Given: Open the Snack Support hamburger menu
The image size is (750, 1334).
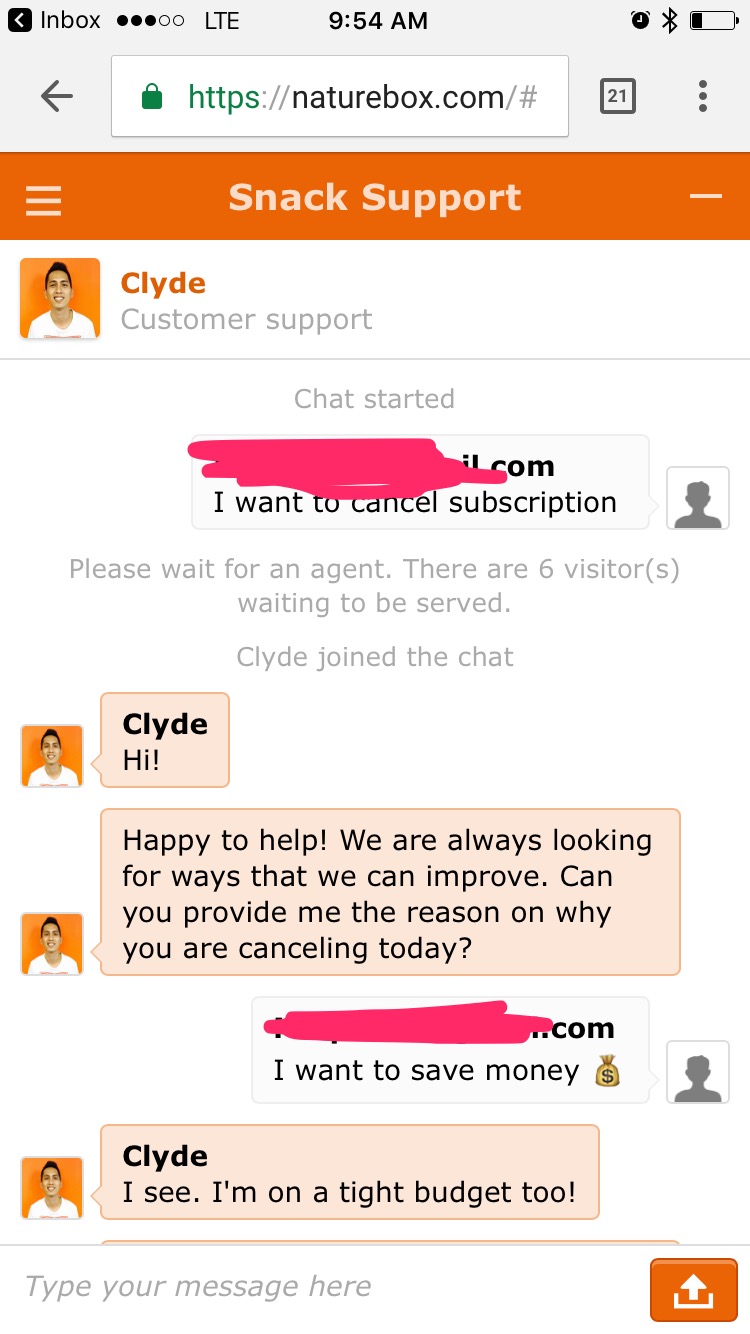Looking at the screenshot, I should [44, 200].
